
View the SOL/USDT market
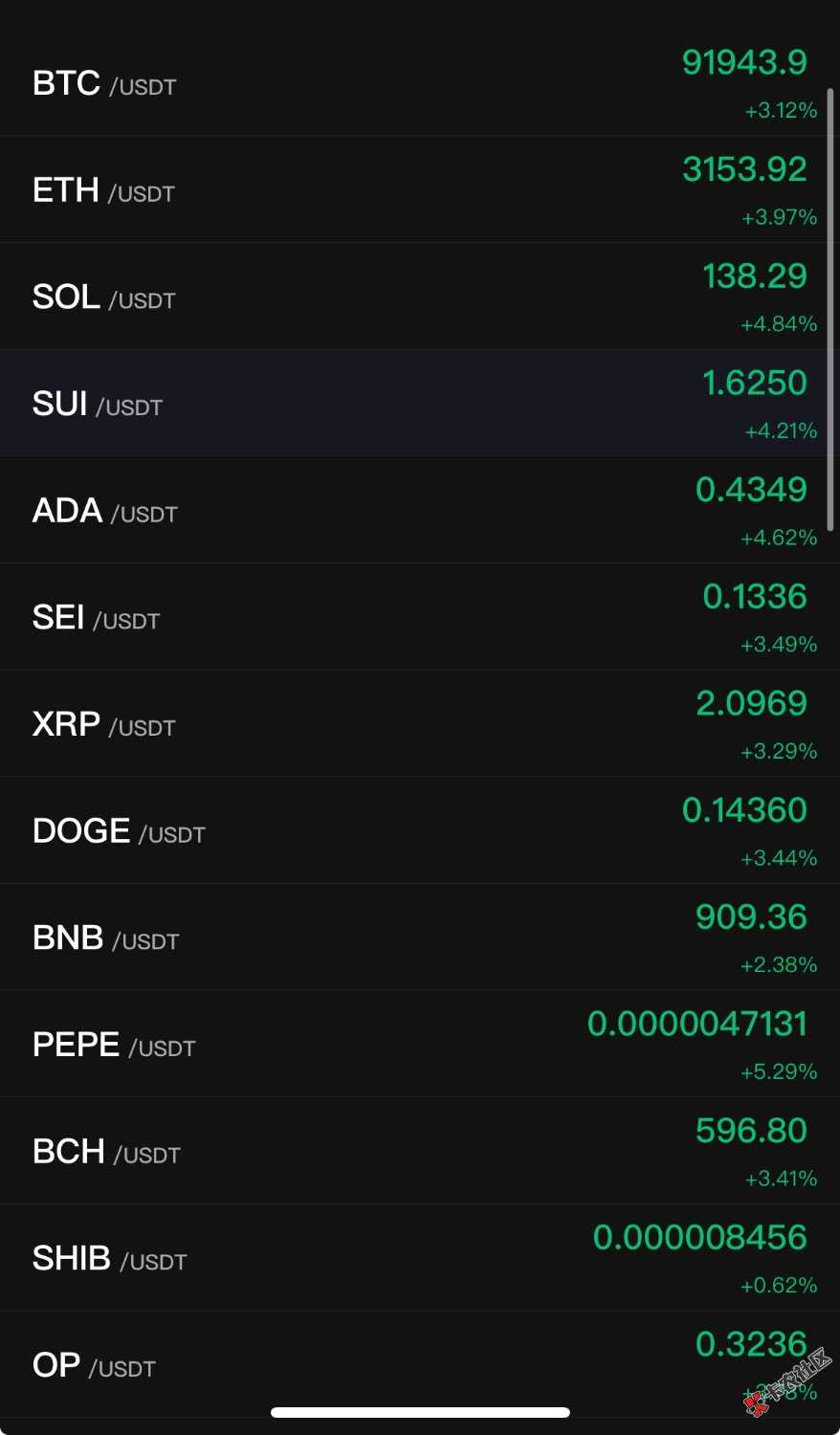pyautogui.click(x=104, y=298)
